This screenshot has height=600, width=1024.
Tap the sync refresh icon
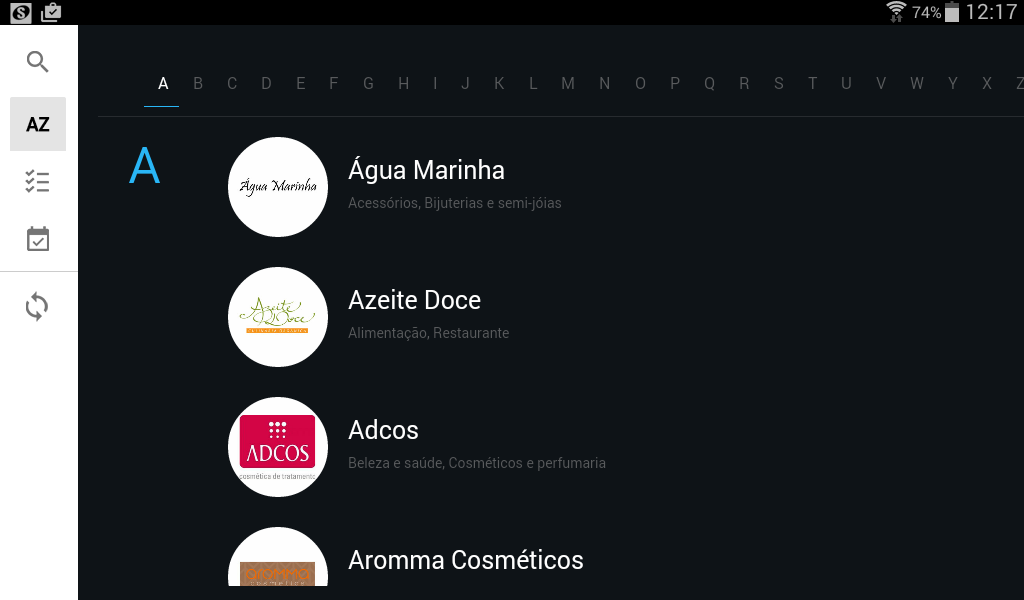pos(37,307)
